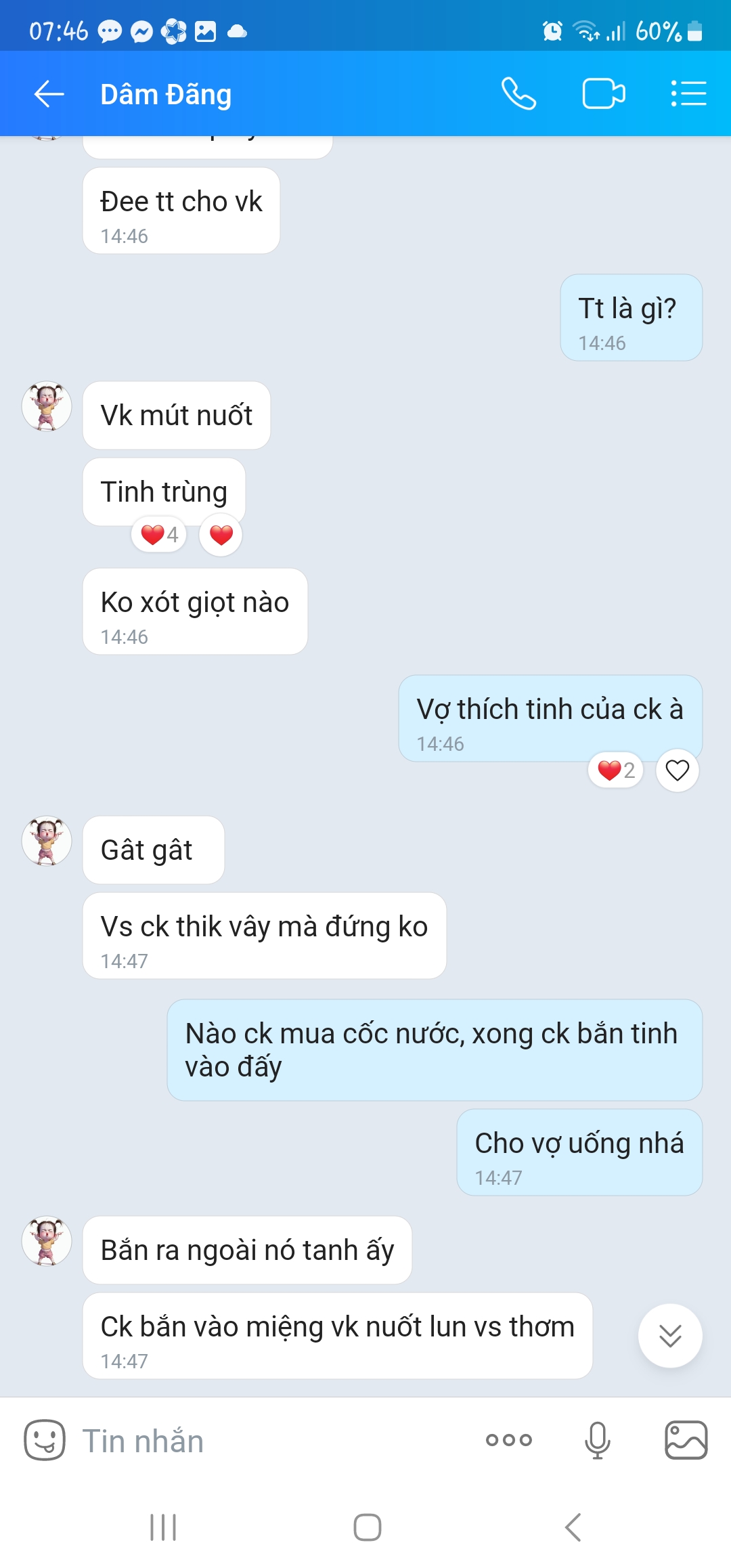Tap the system home button
The image size is (731, 1568).
coord(367,1527)
